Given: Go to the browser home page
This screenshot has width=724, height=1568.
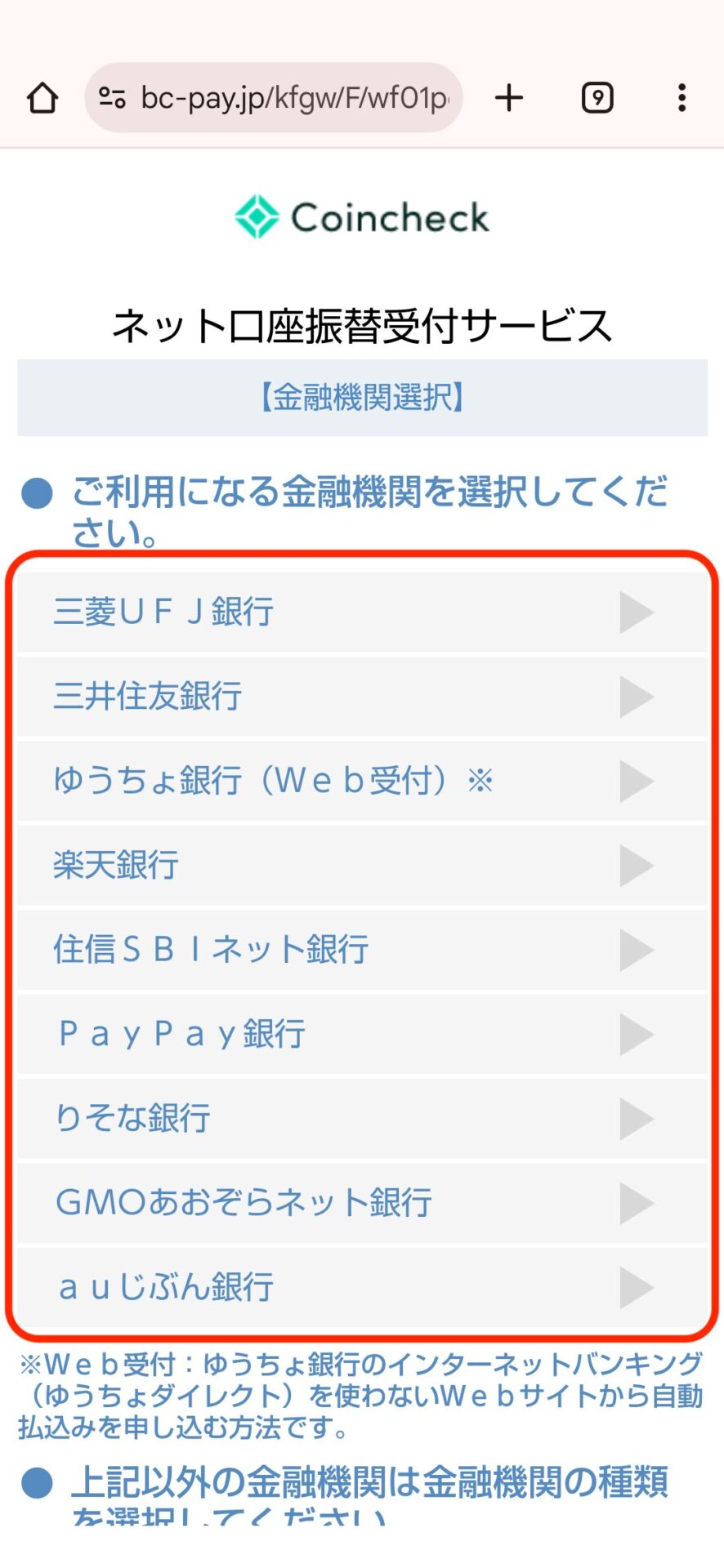Looking at the screenshot, I should pyautogui.click(x=42, y=98).
